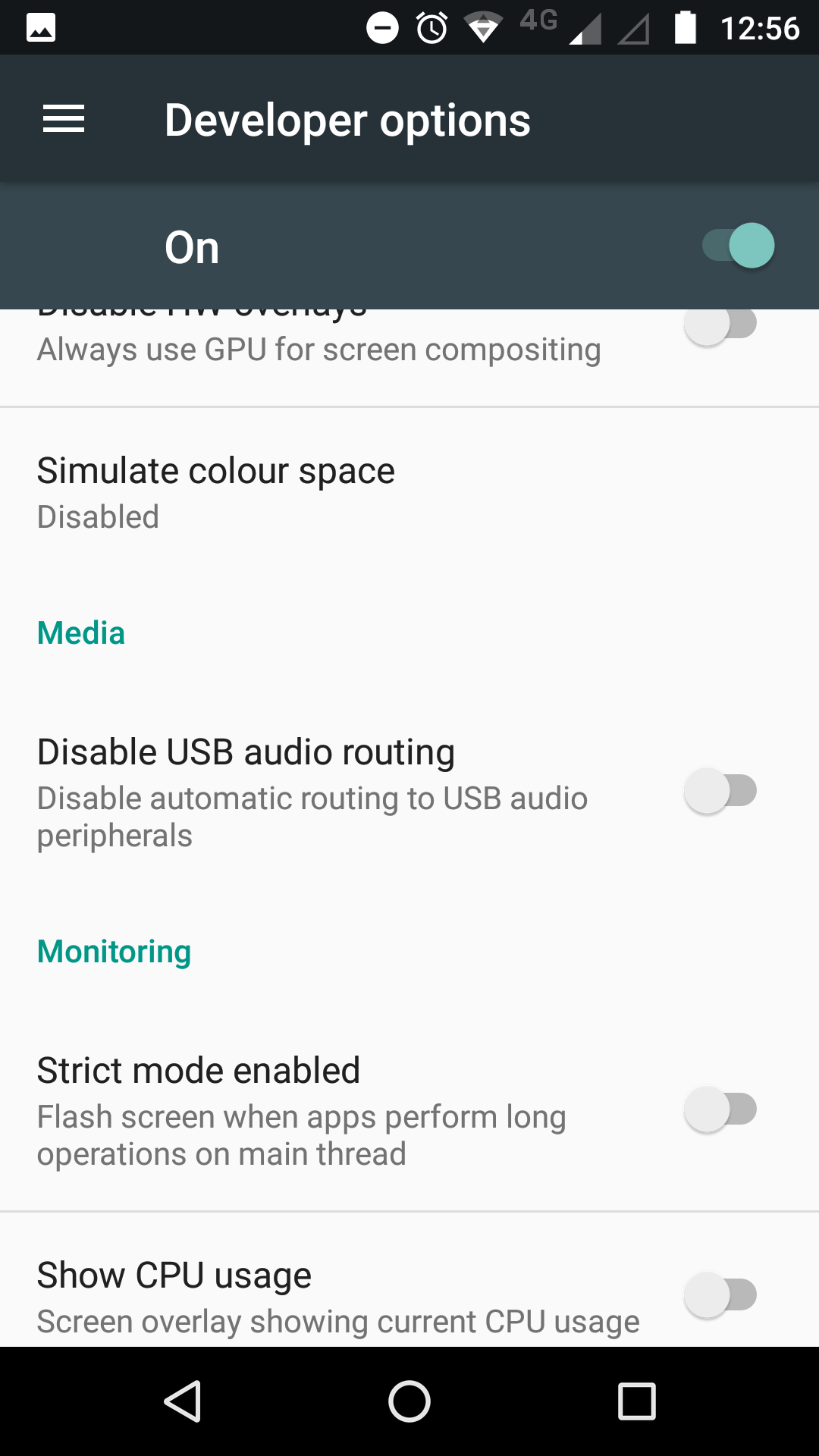Image resolution: width=819 pixels, height=1456 pixels.
Task: Enable Disable USB audio routing
Action: 720,791
